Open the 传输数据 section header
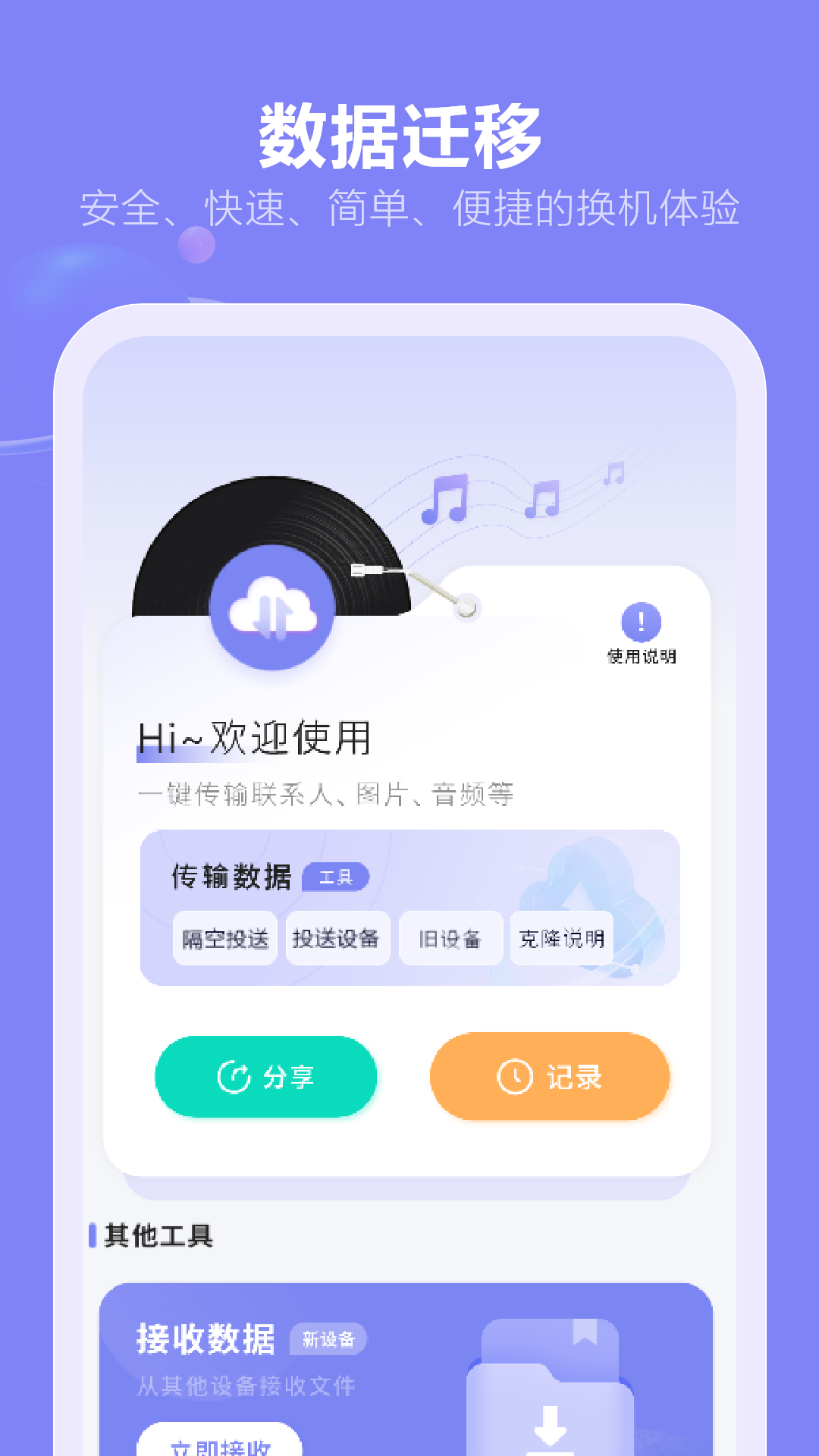Screen dimensions: 819x1456 (231, 877)
